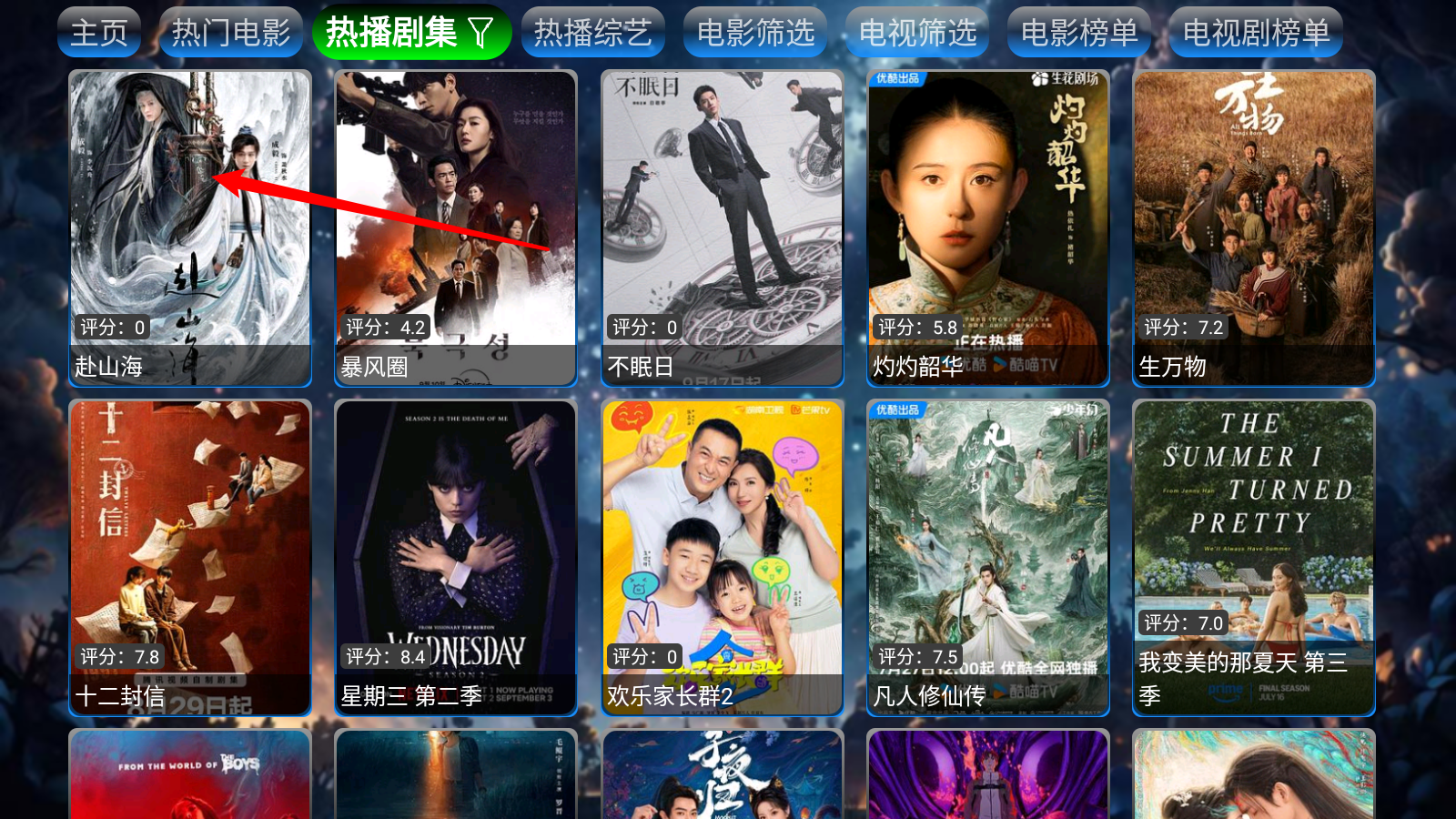Open the 电影榜单 tab

1079,33
